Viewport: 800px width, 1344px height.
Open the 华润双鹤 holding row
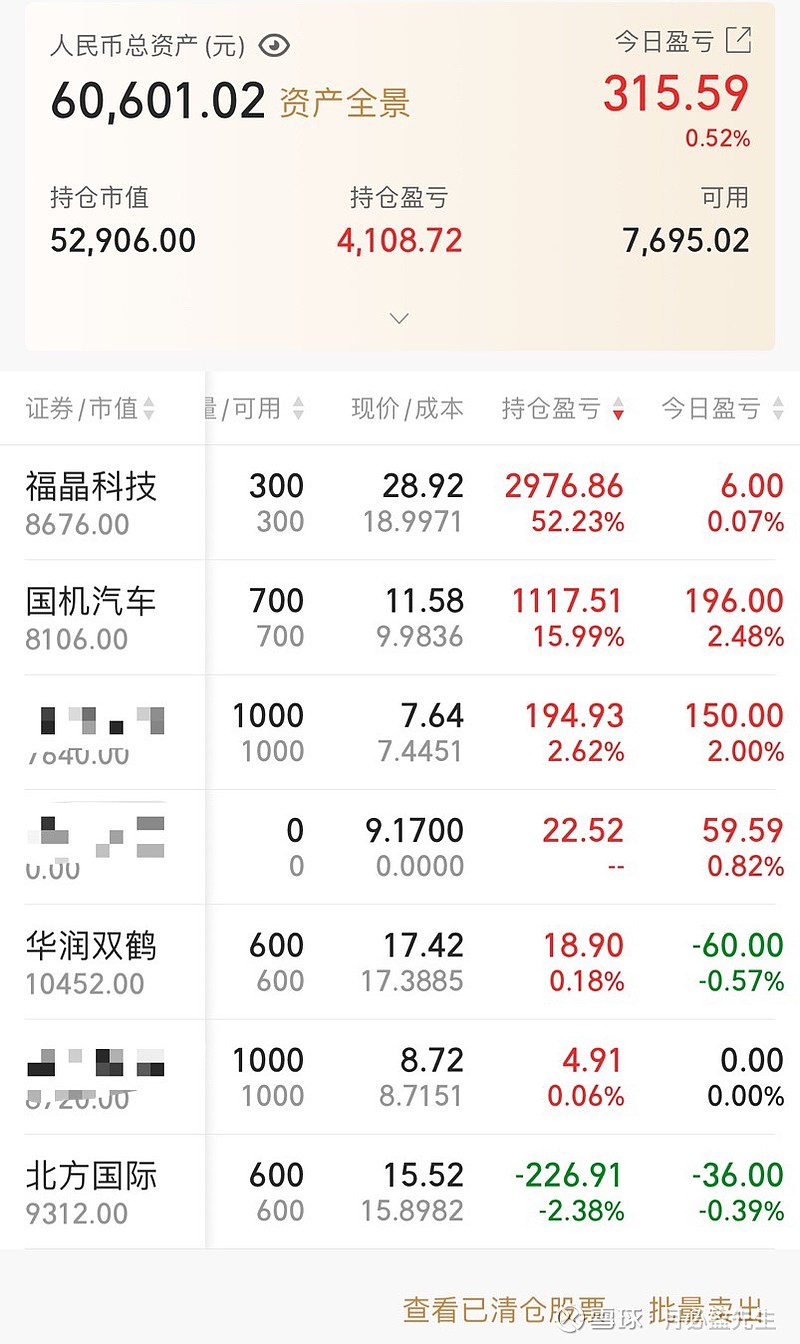click(400, 962)
